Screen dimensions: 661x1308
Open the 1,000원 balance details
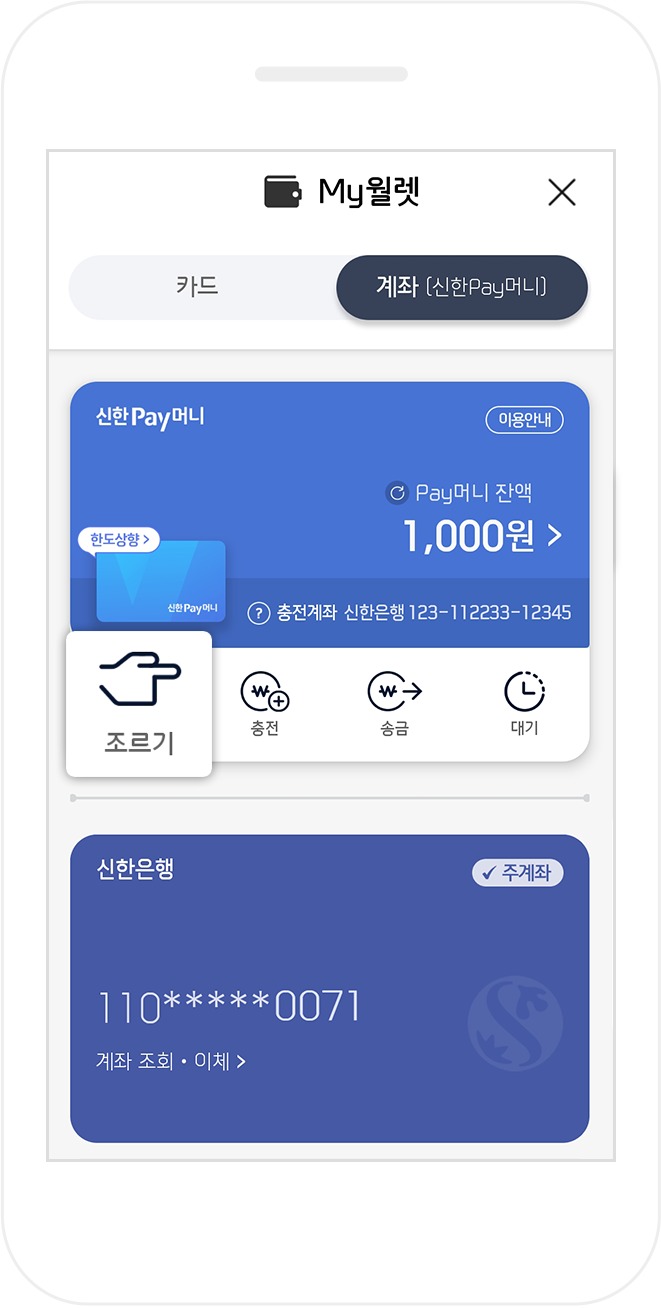[x=482, y=537]
